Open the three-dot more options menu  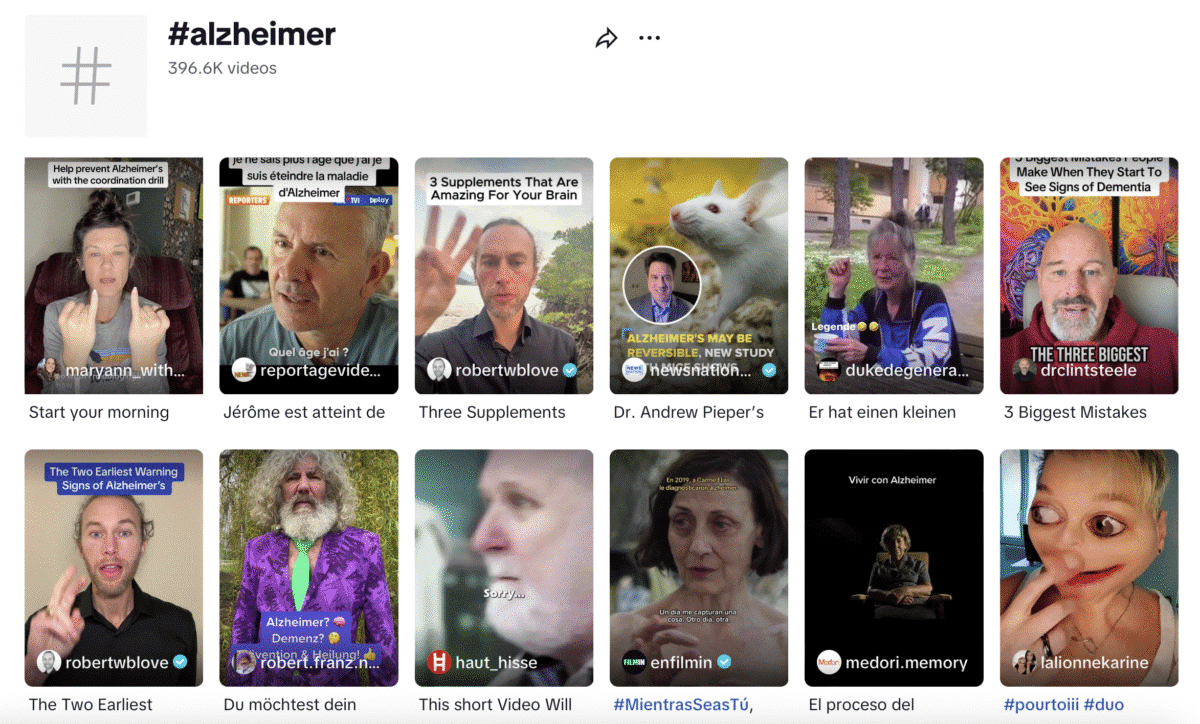[x=650, y=38]
